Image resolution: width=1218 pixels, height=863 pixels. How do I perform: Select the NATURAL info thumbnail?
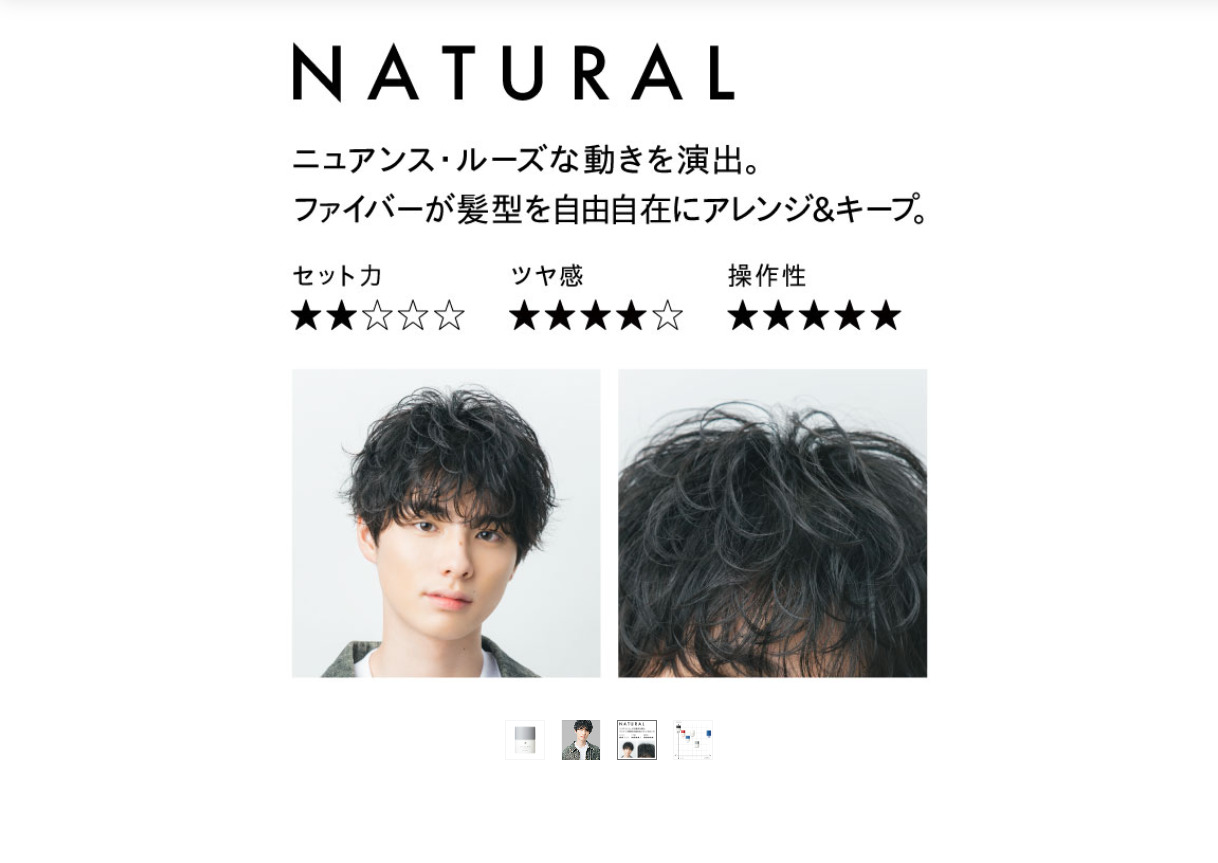pos(637,740)
